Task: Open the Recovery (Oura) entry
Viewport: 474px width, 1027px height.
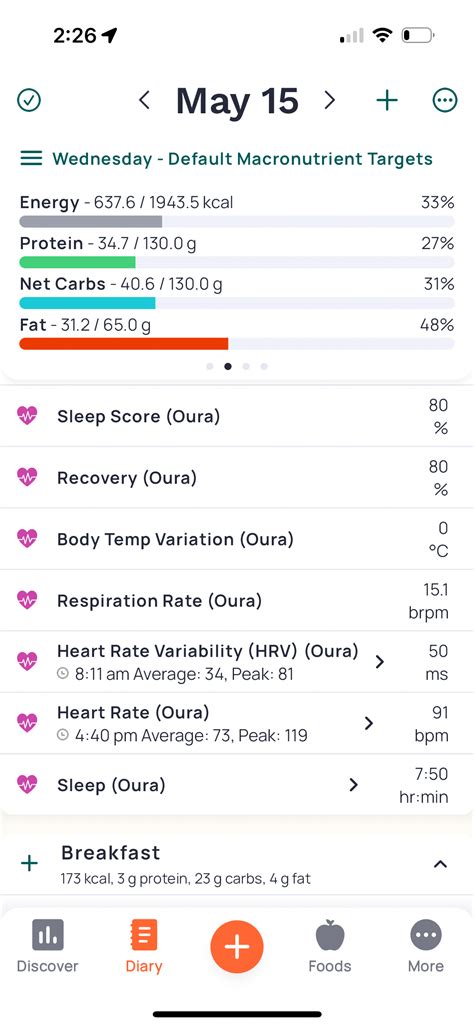Action: tap(237, 477)
